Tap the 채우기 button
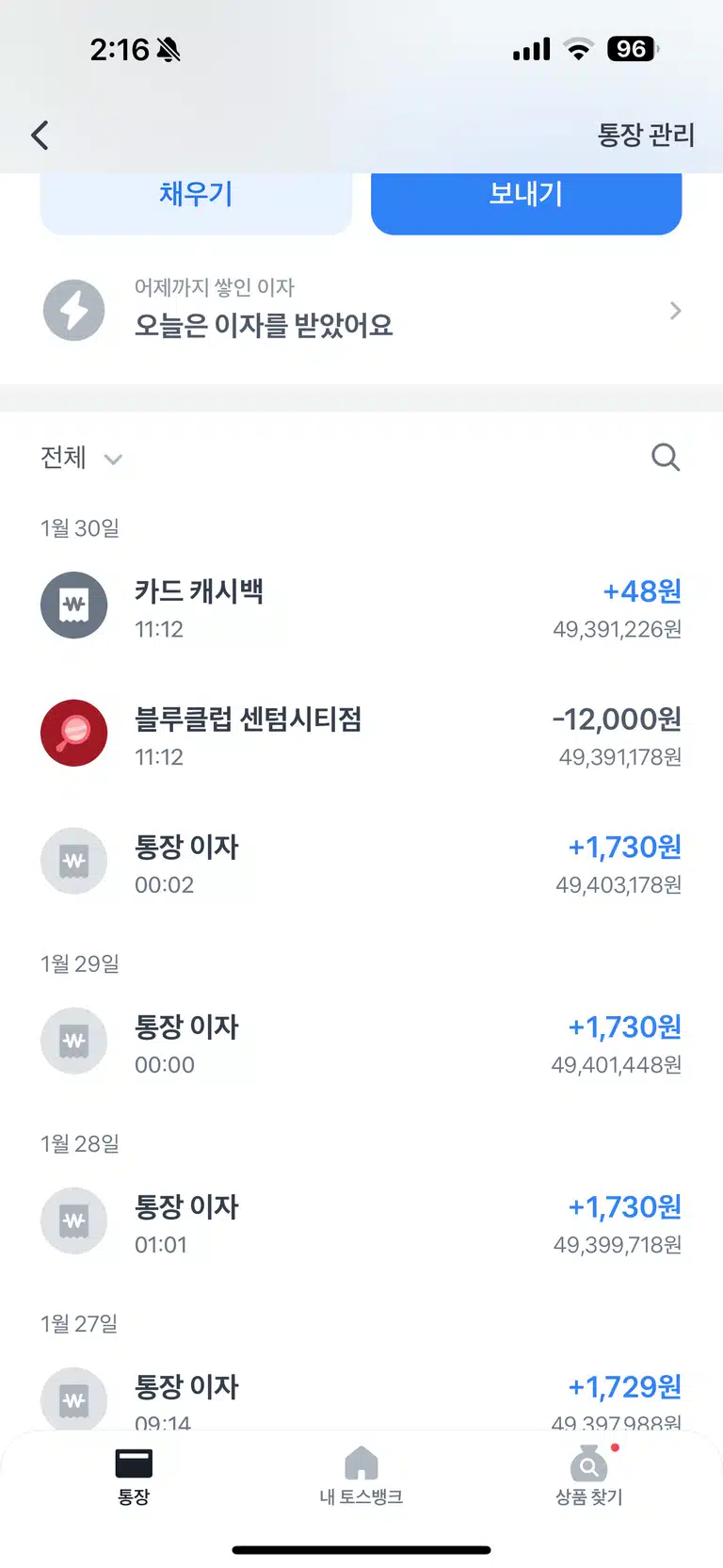 pyautogui.click(x=196, y=200)
